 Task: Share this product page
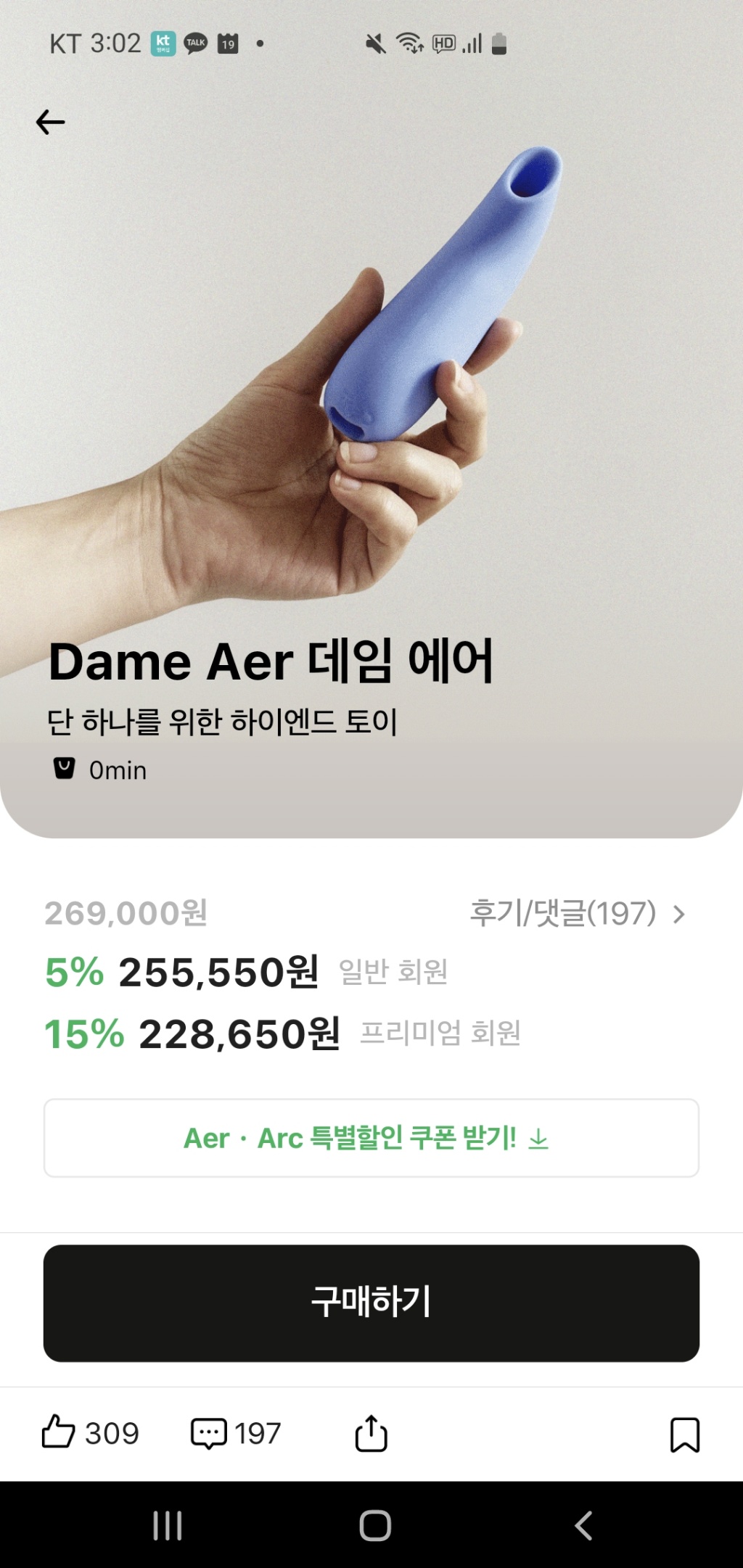(371, 1433)
